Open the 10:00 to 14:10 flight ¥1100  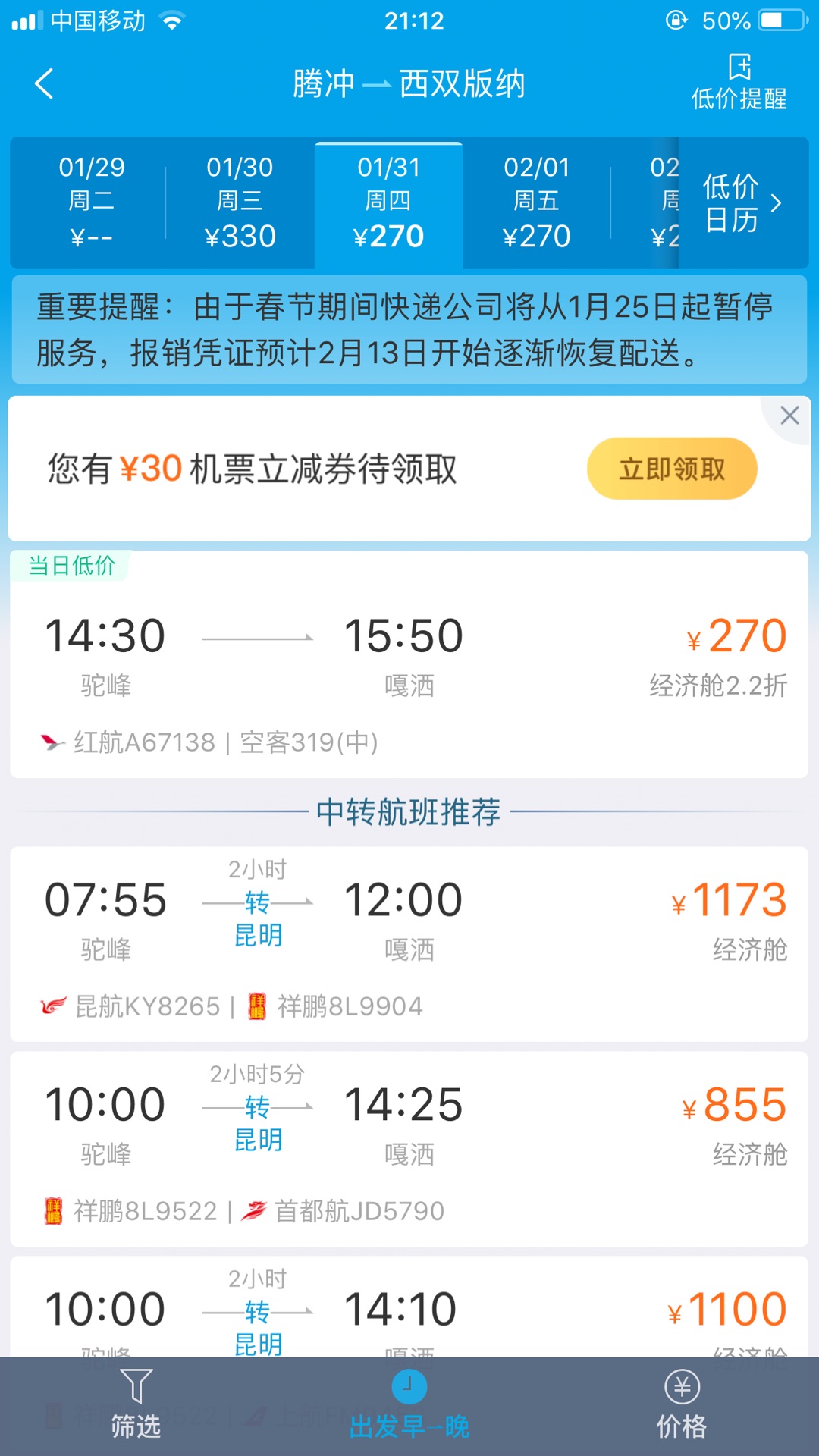pos(409,1307)
